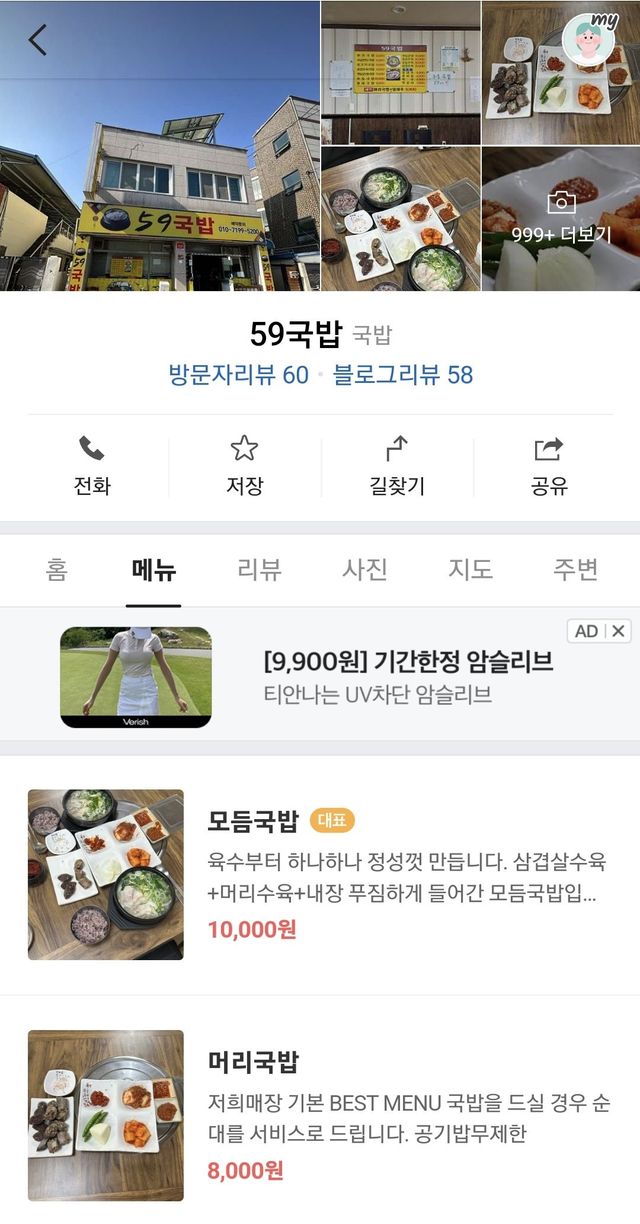Screen dimensions: 640x1224
Task: Switch to the 지도 tab
Action: point(470,570)
